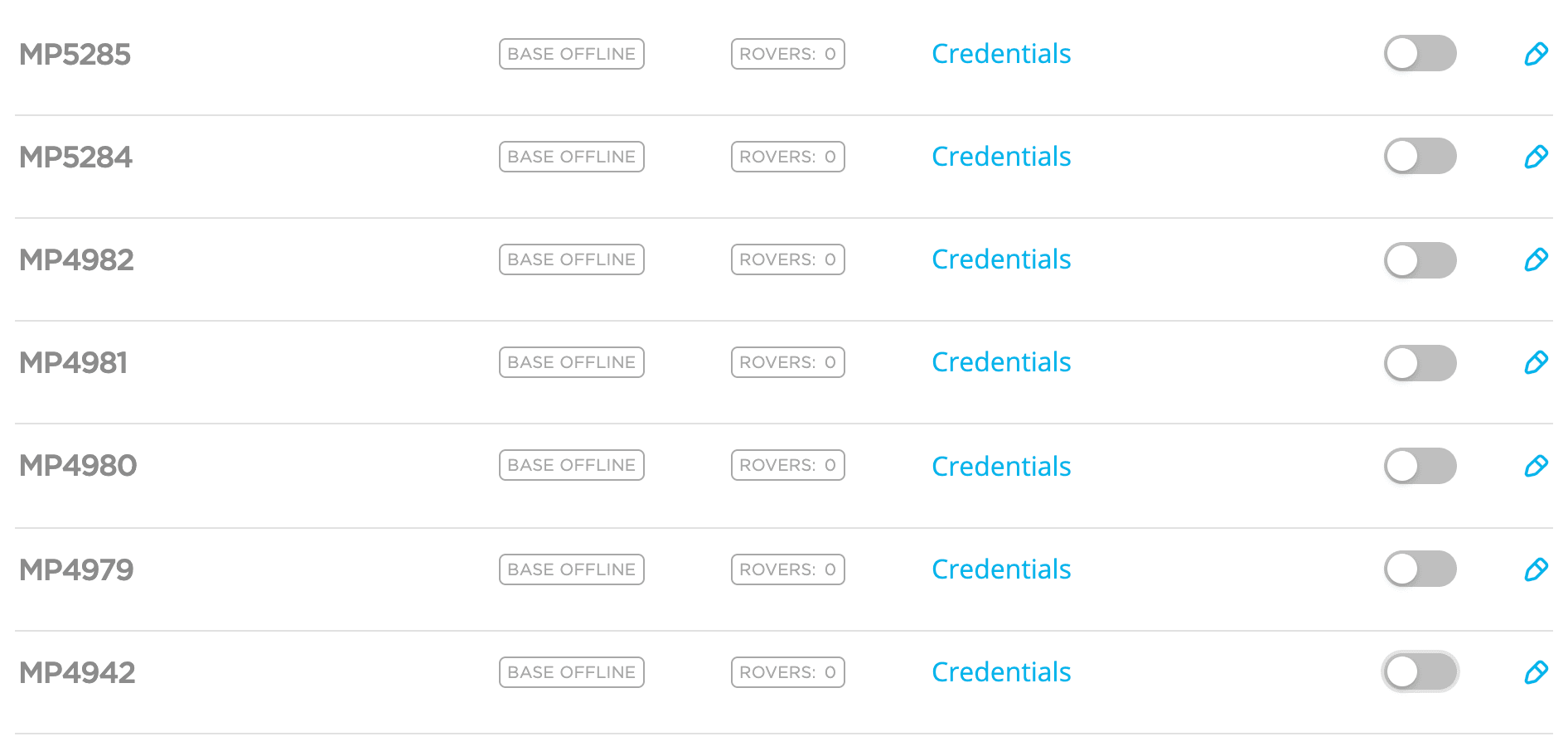Screen dimensions: 1568x751
Task: Open Credentials for MP4942
Action: [x=1000, y=672]
